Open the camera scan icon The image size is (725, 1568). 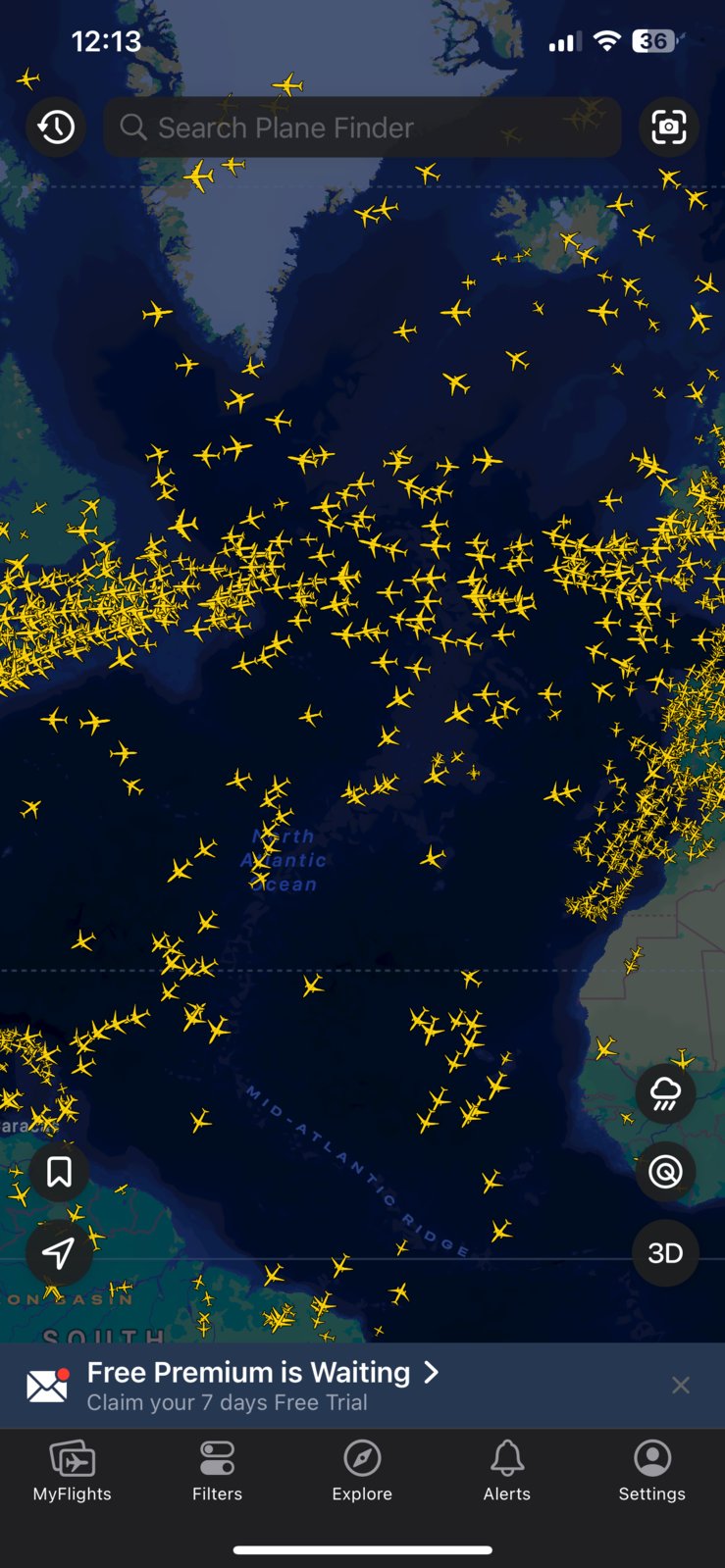[668, 126]
